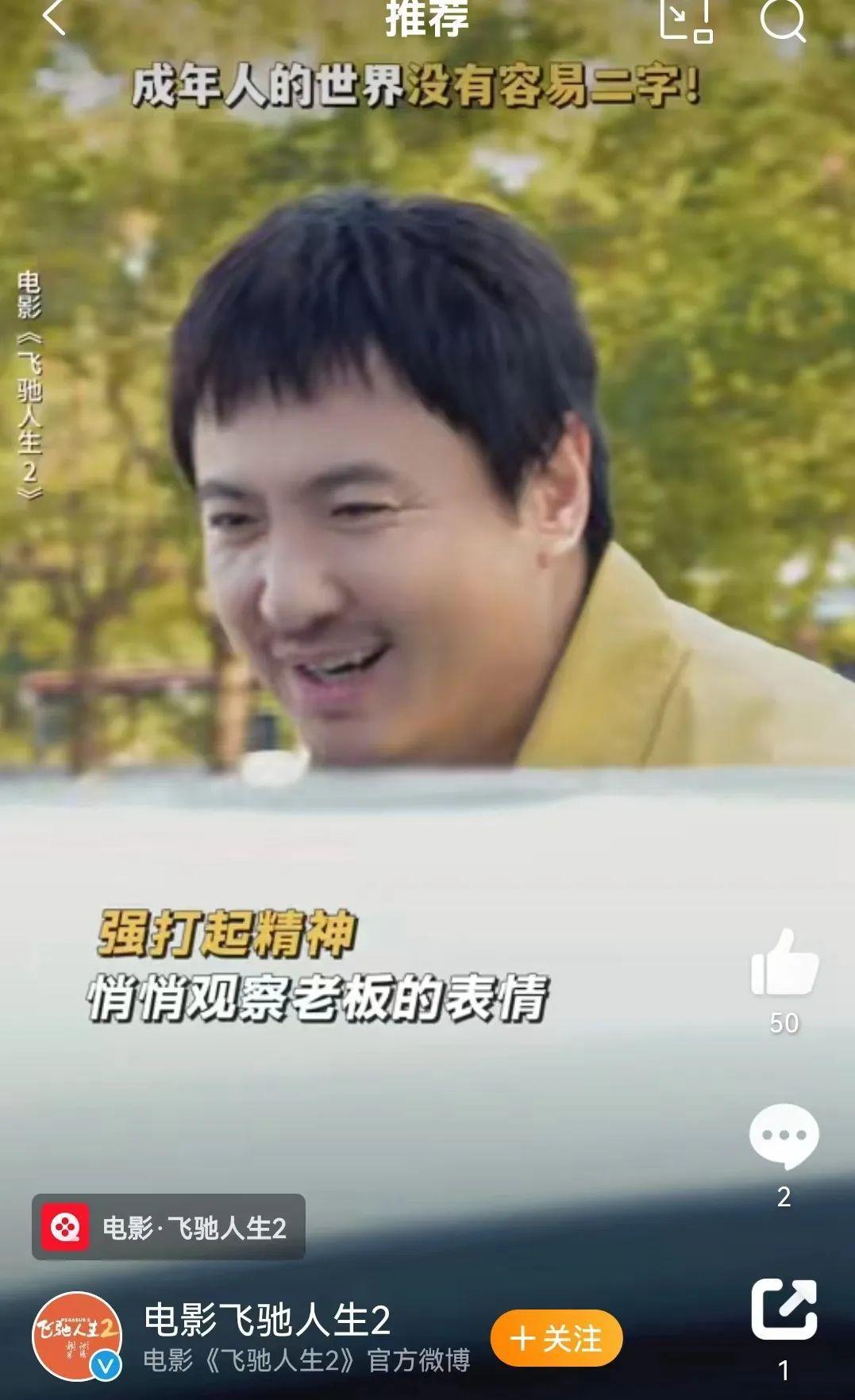Open the search magnifier icon

click(x=782, y=19)
